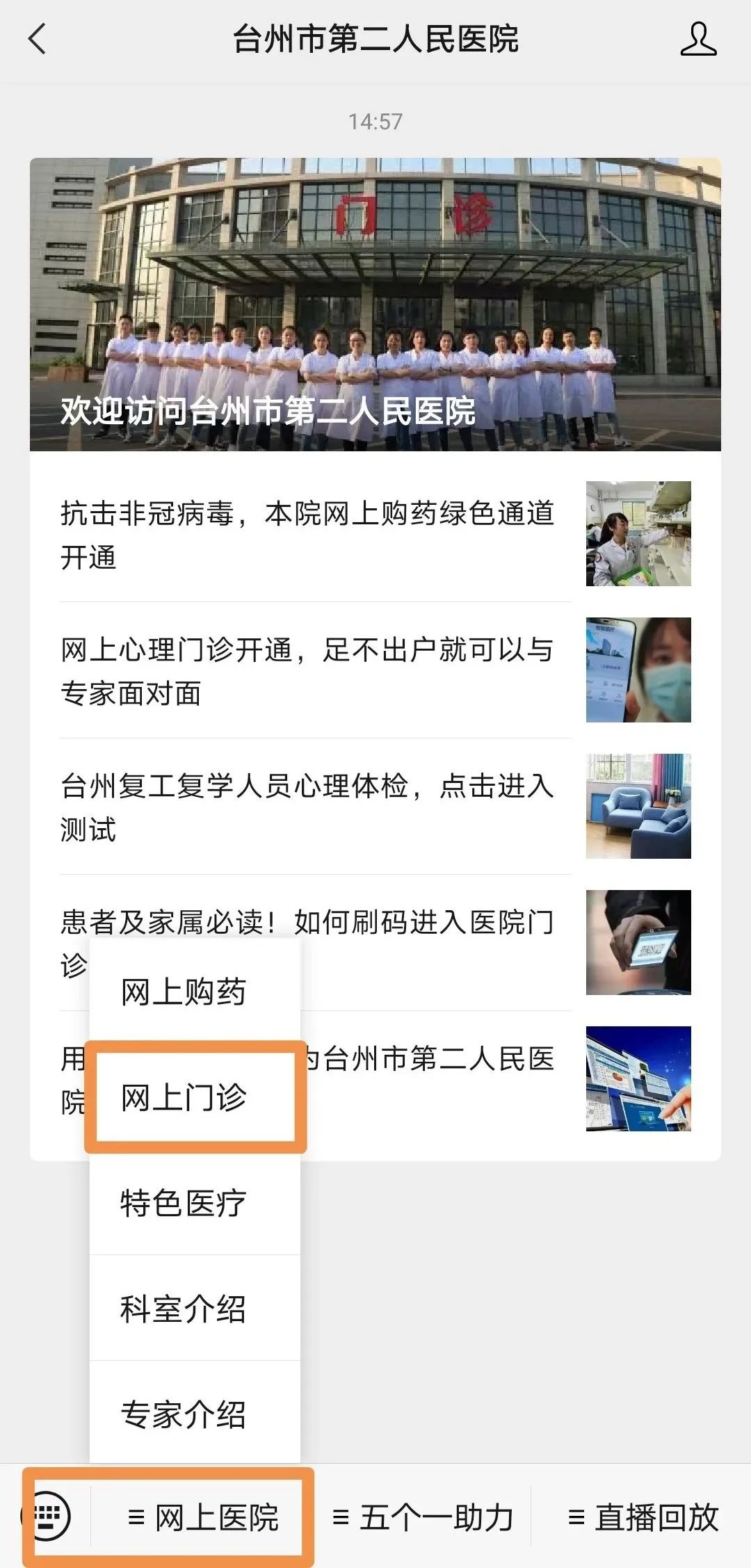Expand the 五个一助力 bottom menu
Screen dimensions: 751x1568
[423, 1517]
